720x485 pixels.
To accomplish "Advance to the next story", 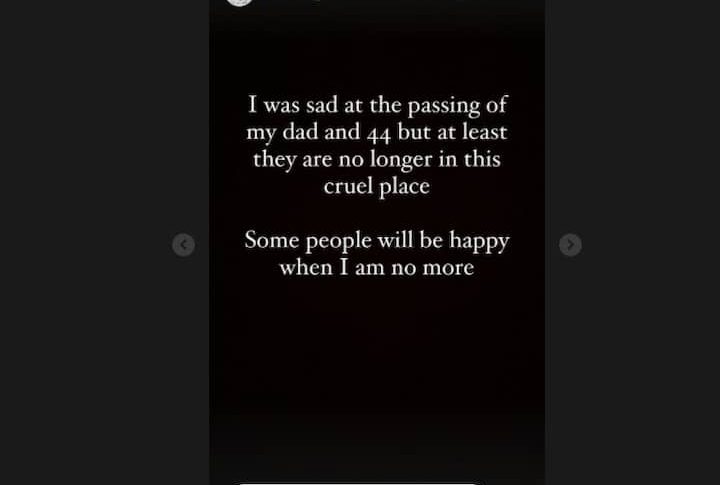I will [570, 245].
